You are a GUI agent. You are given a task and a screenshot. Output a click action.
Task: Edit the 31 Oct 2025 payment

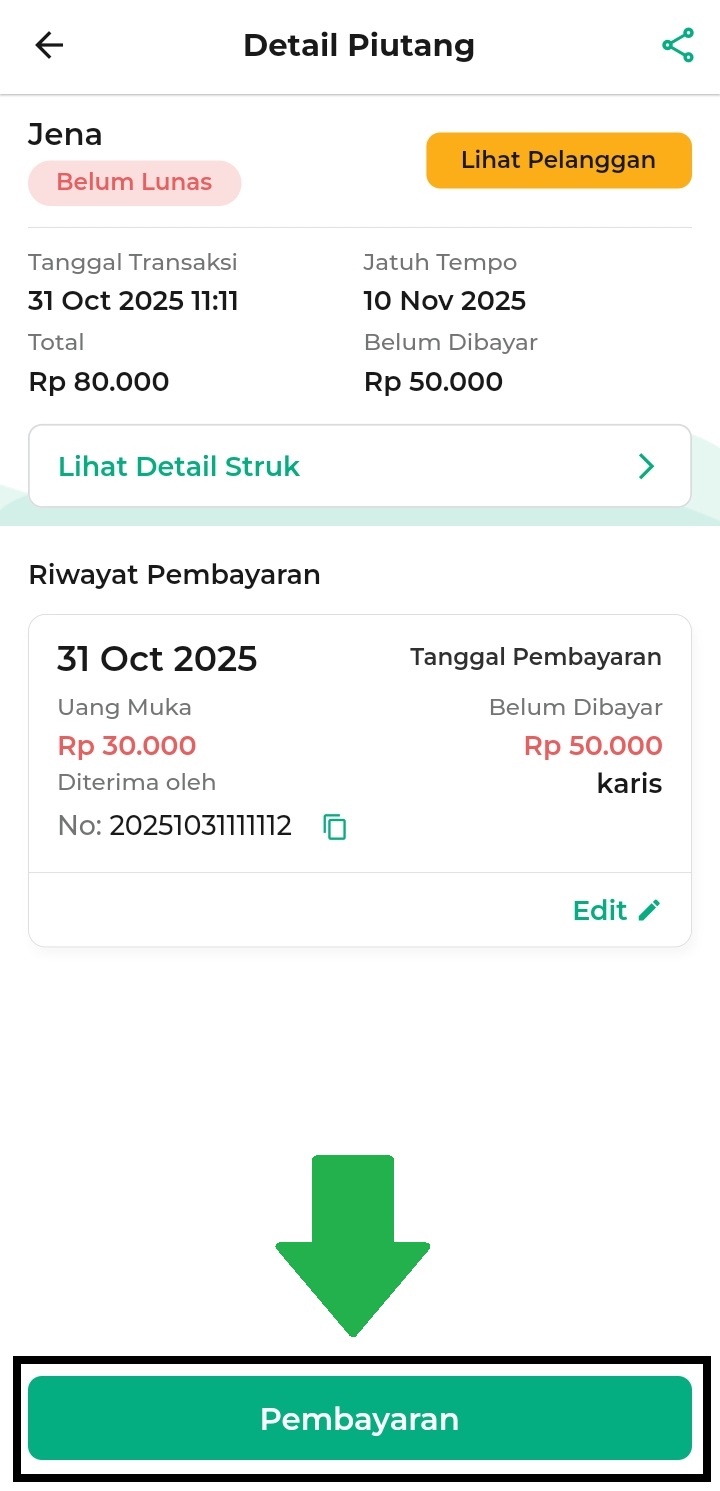616,910
